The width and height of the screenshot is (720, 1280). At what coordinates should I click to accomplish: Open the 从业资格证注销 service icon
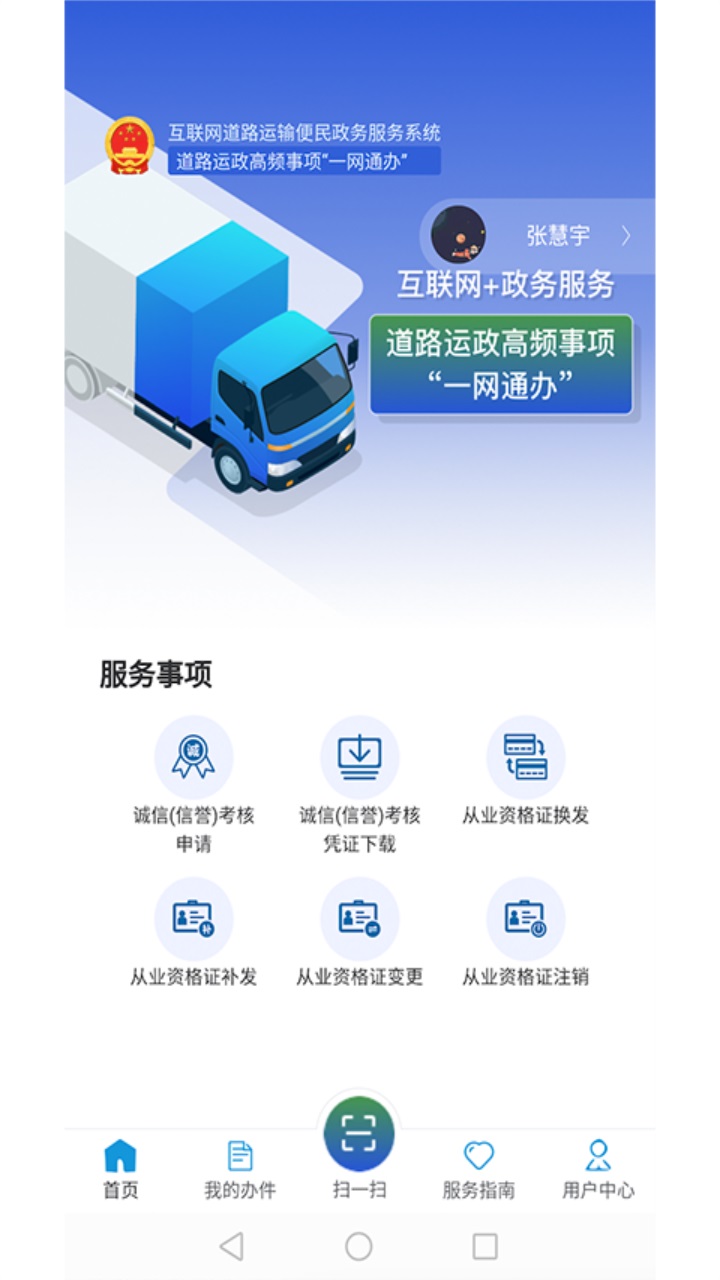[x=527, y=917]
